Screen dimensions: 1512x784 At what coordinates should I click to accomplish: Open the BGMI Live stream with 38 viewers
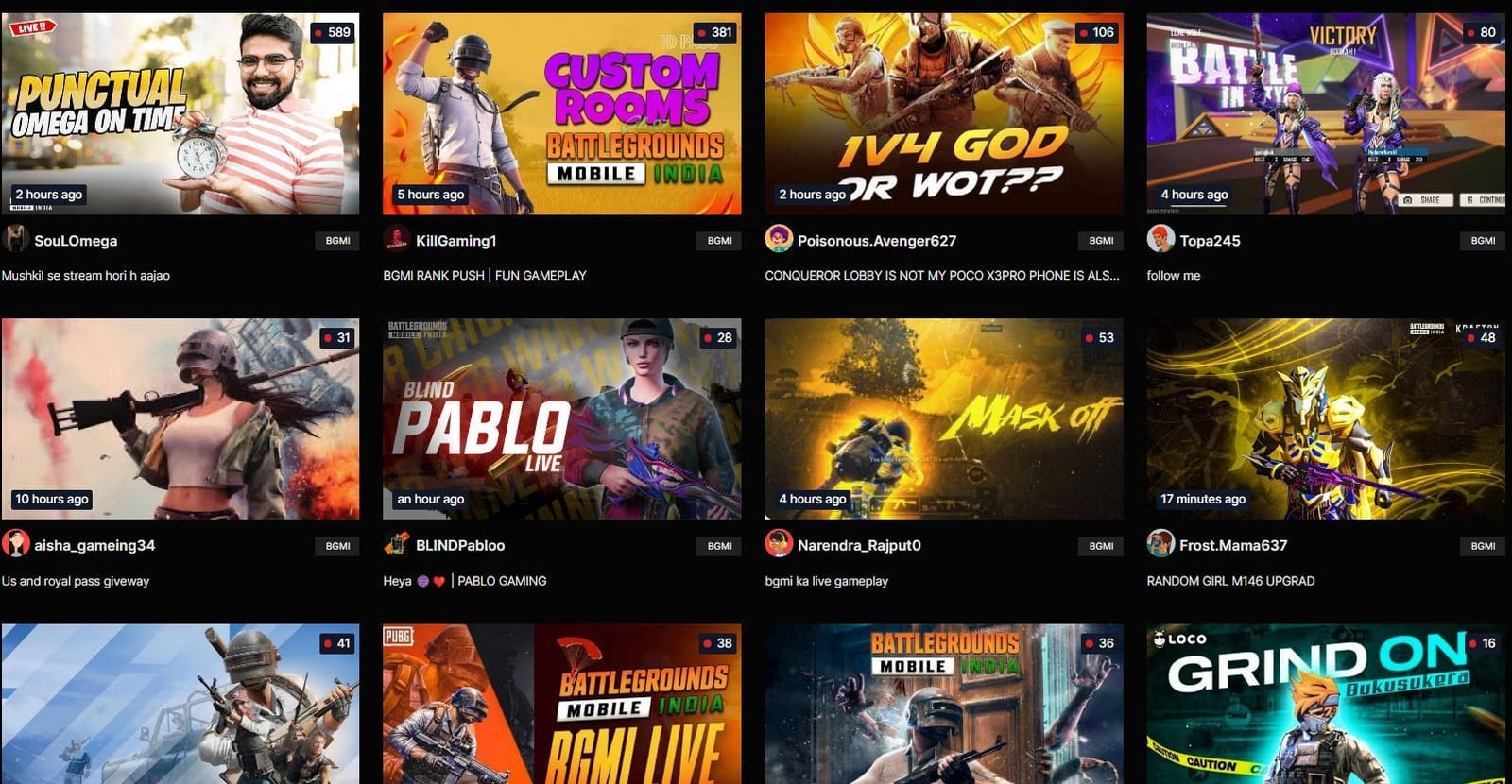pos(561,704)
